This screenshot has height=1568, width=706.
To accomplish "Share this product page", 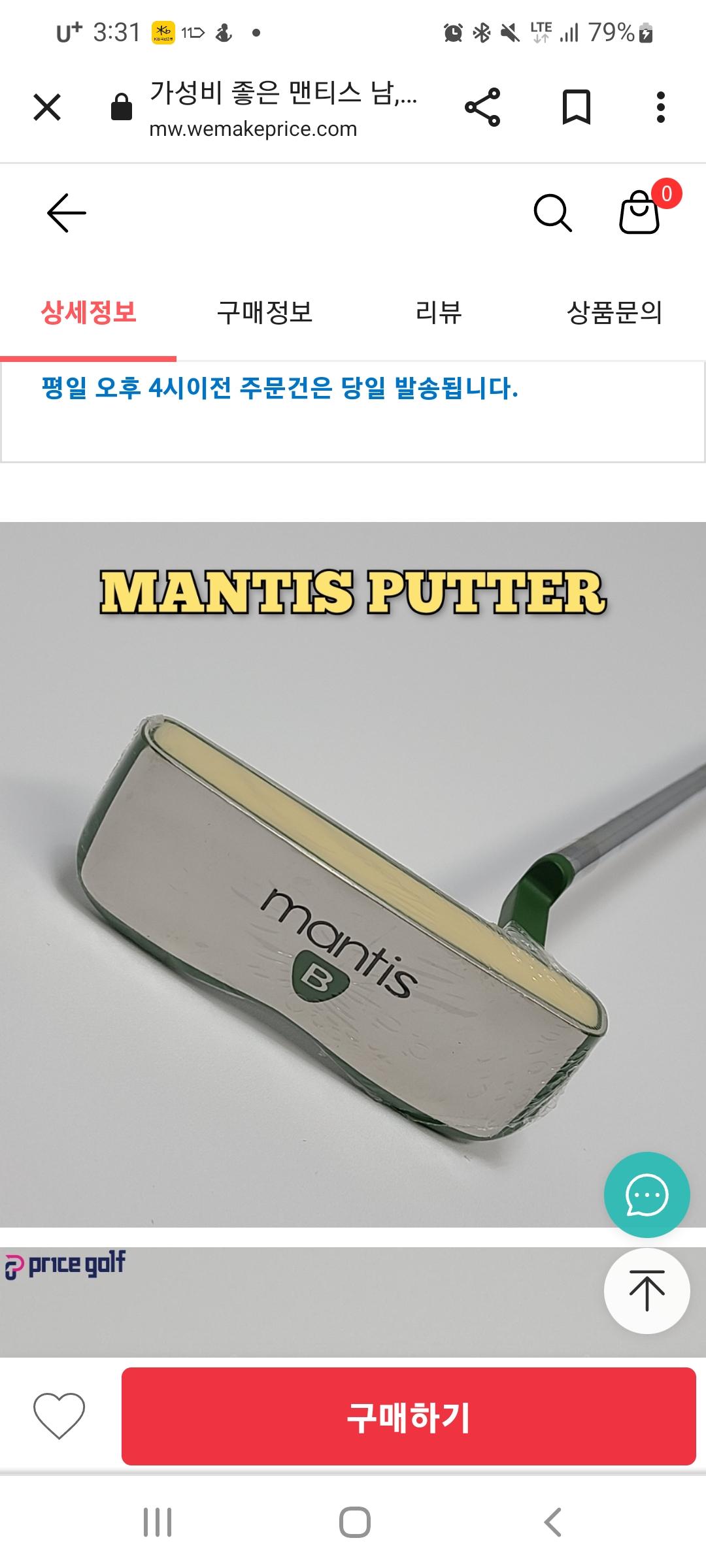I will [x=482, y=107].
